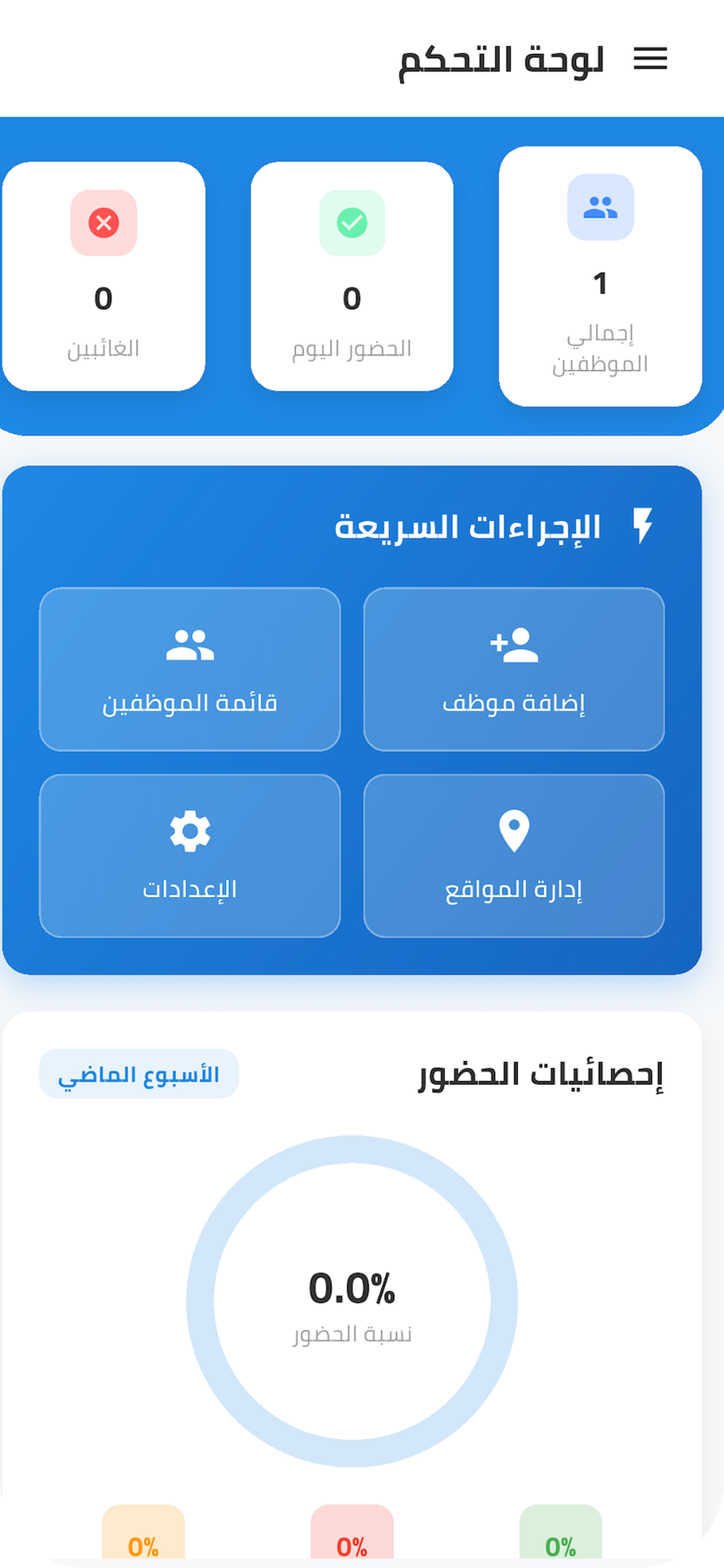Open إضافة موظف quick action
The image size is (724, 1568).
tap(513, 669)
